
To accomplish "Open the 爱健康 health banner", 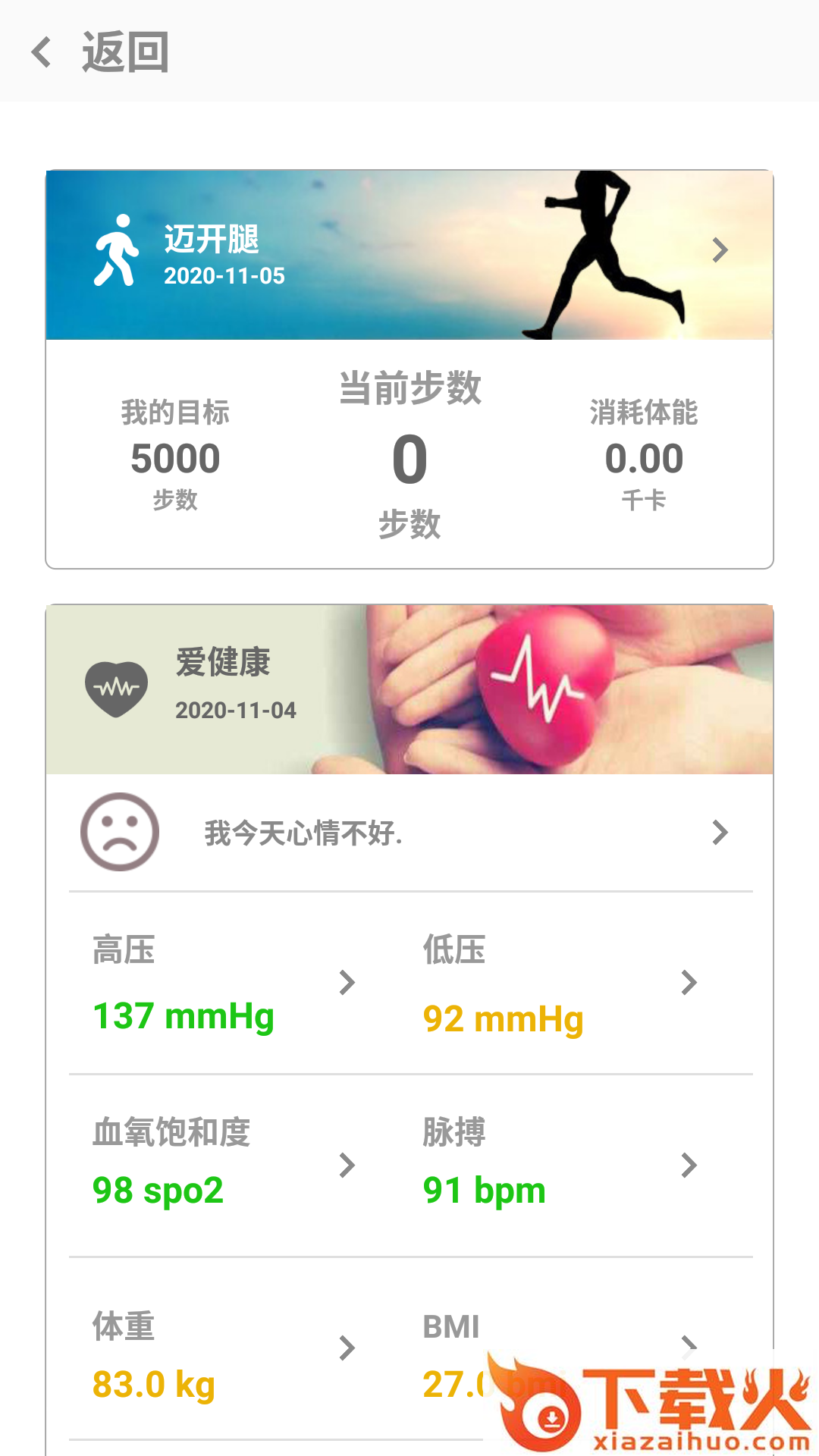I will [409, 689].
